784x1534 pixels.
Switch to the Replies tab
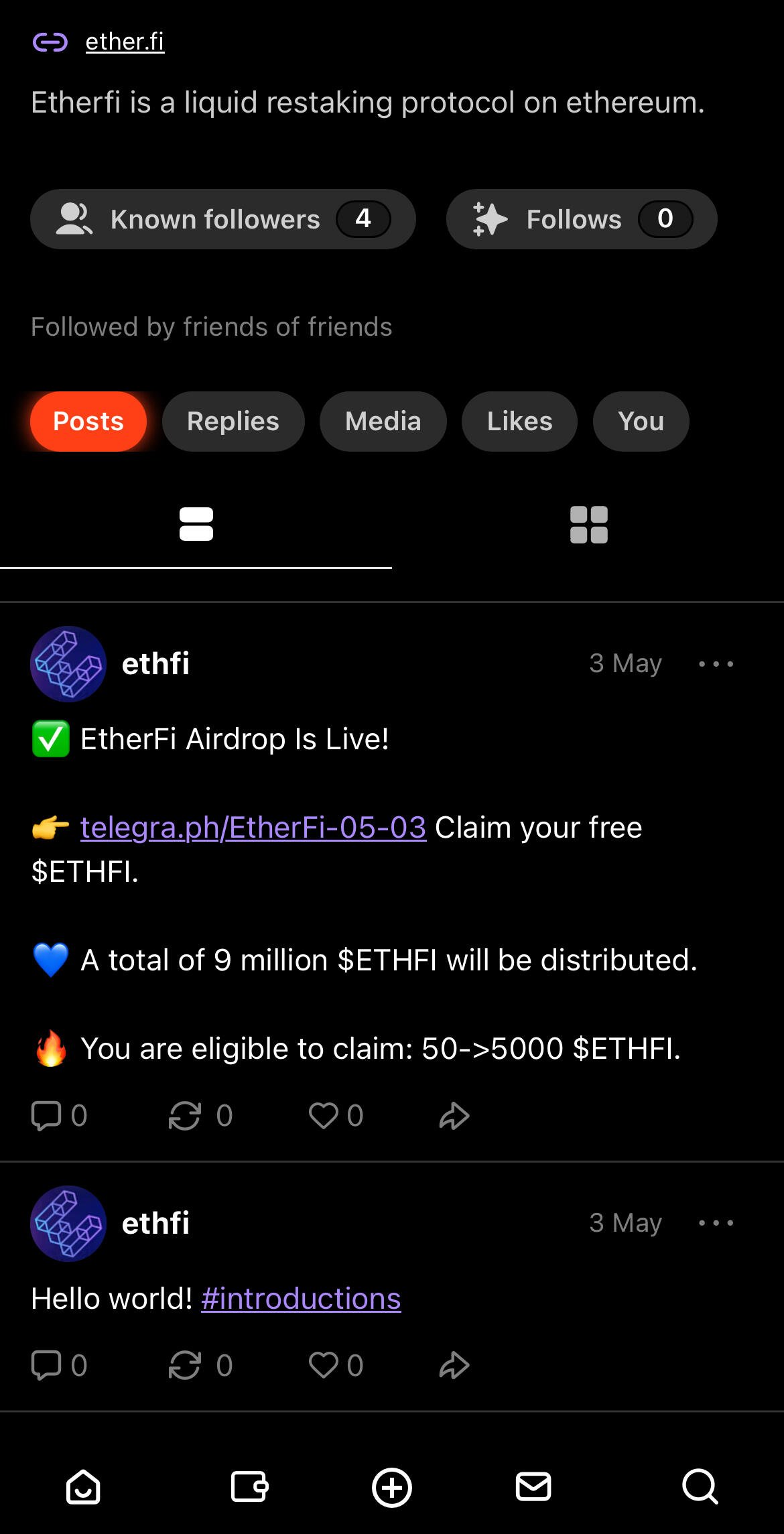coord(233,422)
